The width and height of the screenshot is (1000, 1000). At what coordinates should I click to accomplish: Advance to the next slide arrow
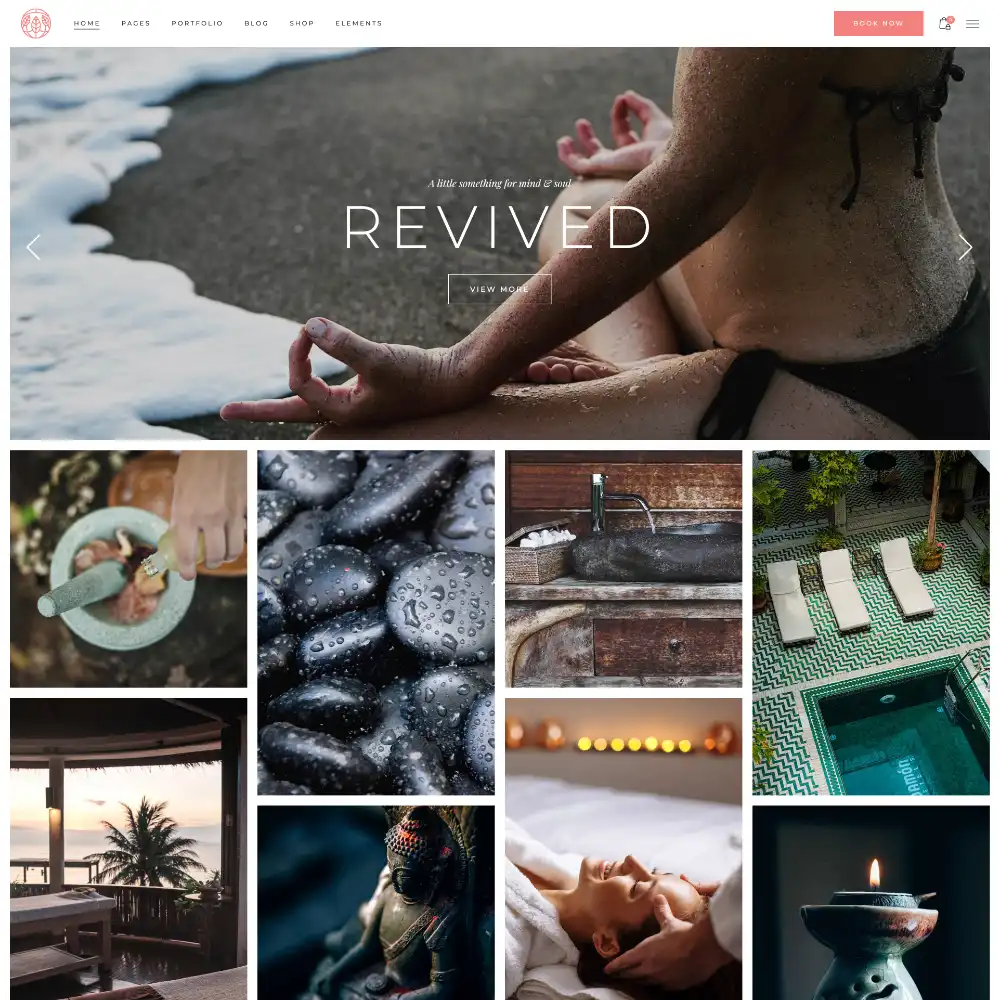coord(965,247)
